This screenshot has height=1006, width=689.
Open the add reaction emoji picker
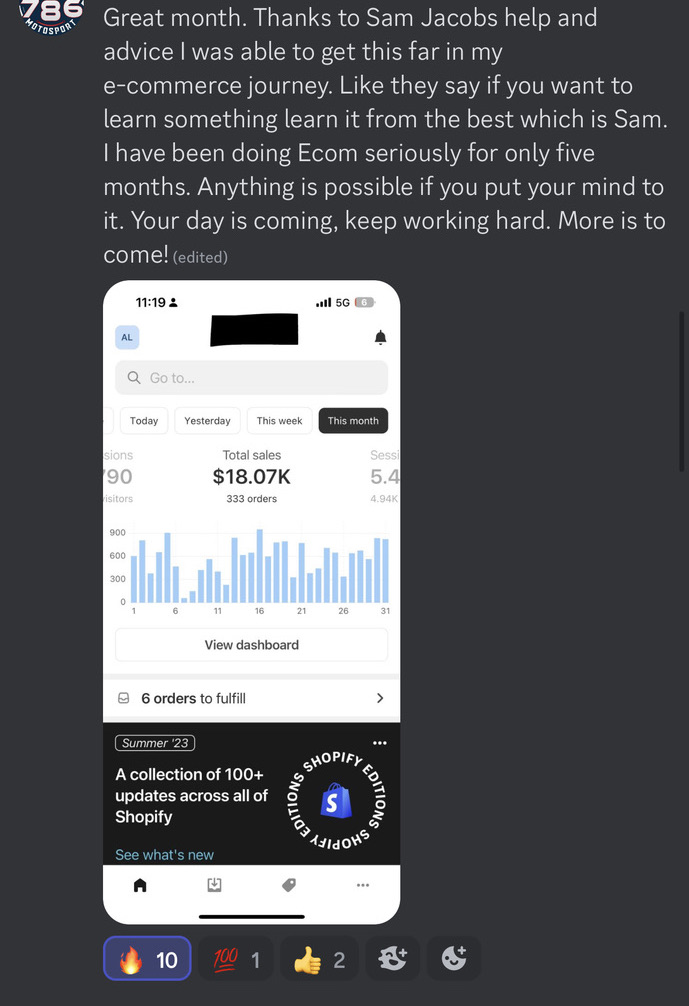pyautogui.click(x=454, y=960)
